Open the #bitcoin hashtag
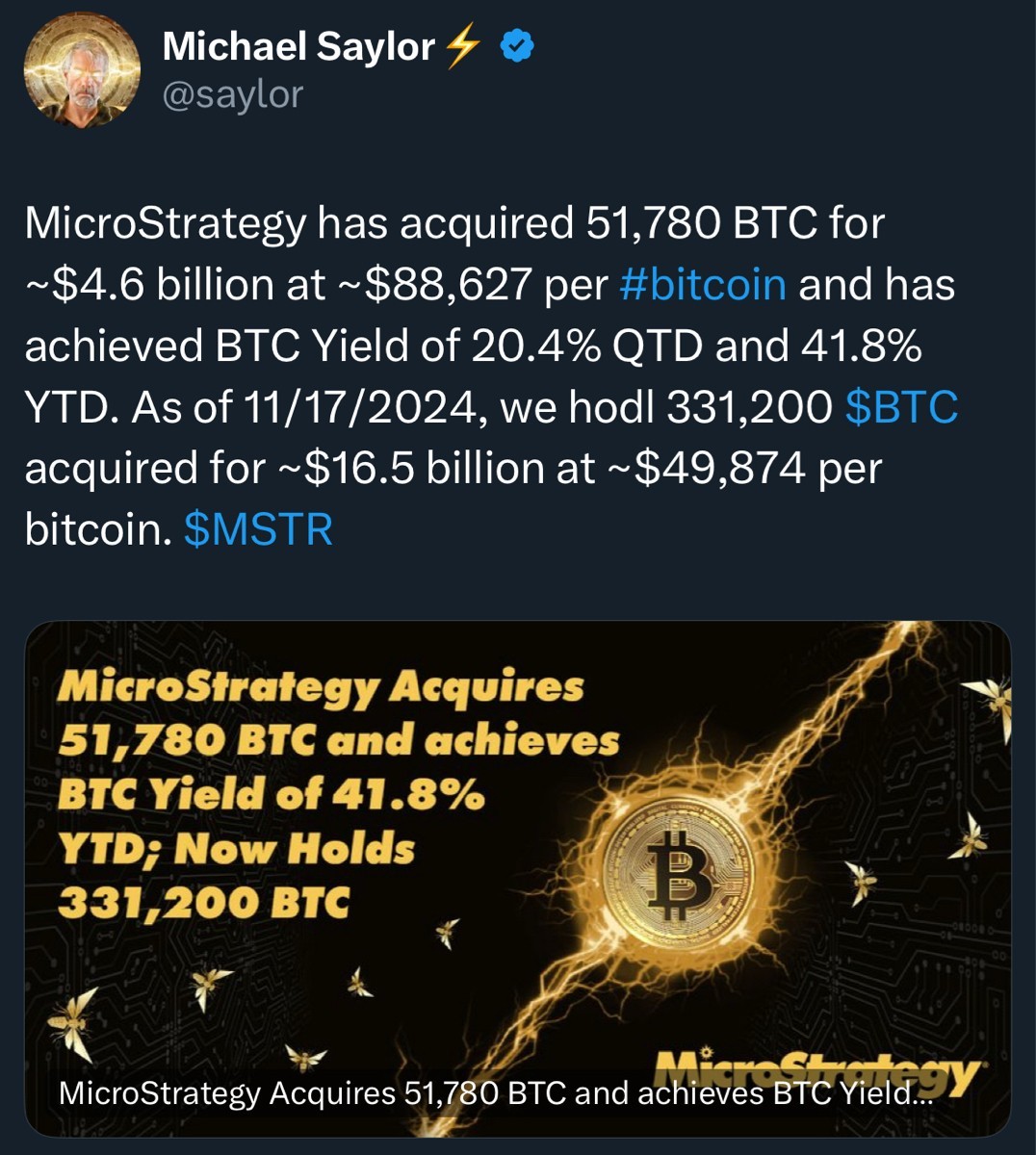The height and width of the screenshot is (1155, 1036). tap(703, 285)
